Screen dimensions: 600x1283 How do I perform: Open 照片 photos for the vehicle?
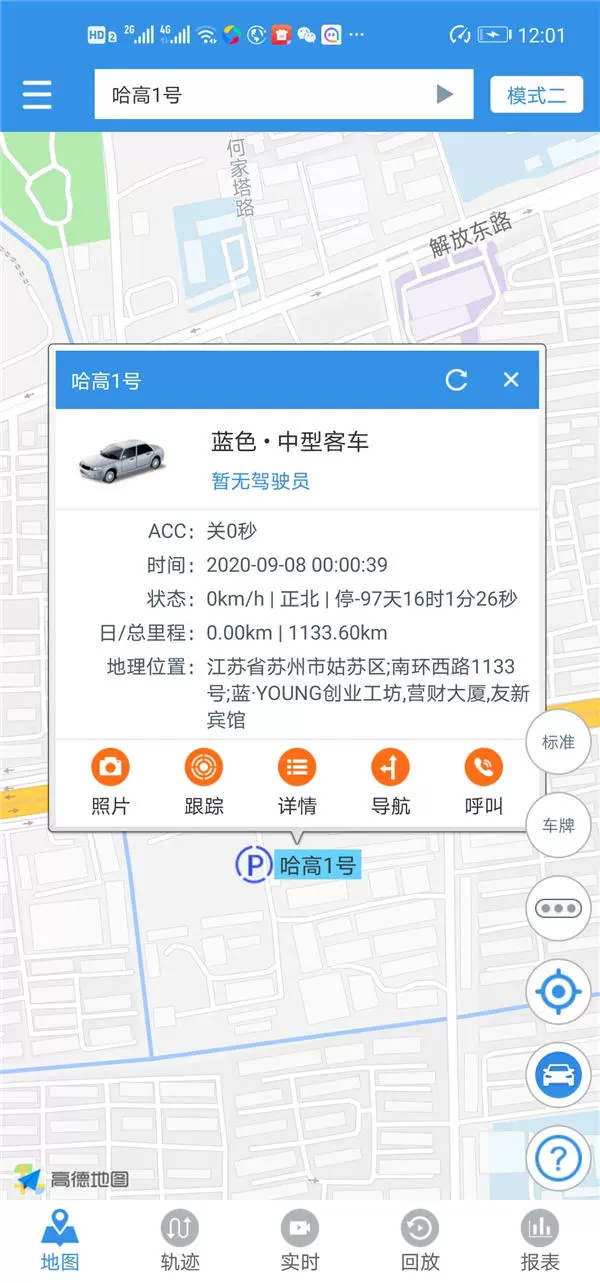(110, 783)
